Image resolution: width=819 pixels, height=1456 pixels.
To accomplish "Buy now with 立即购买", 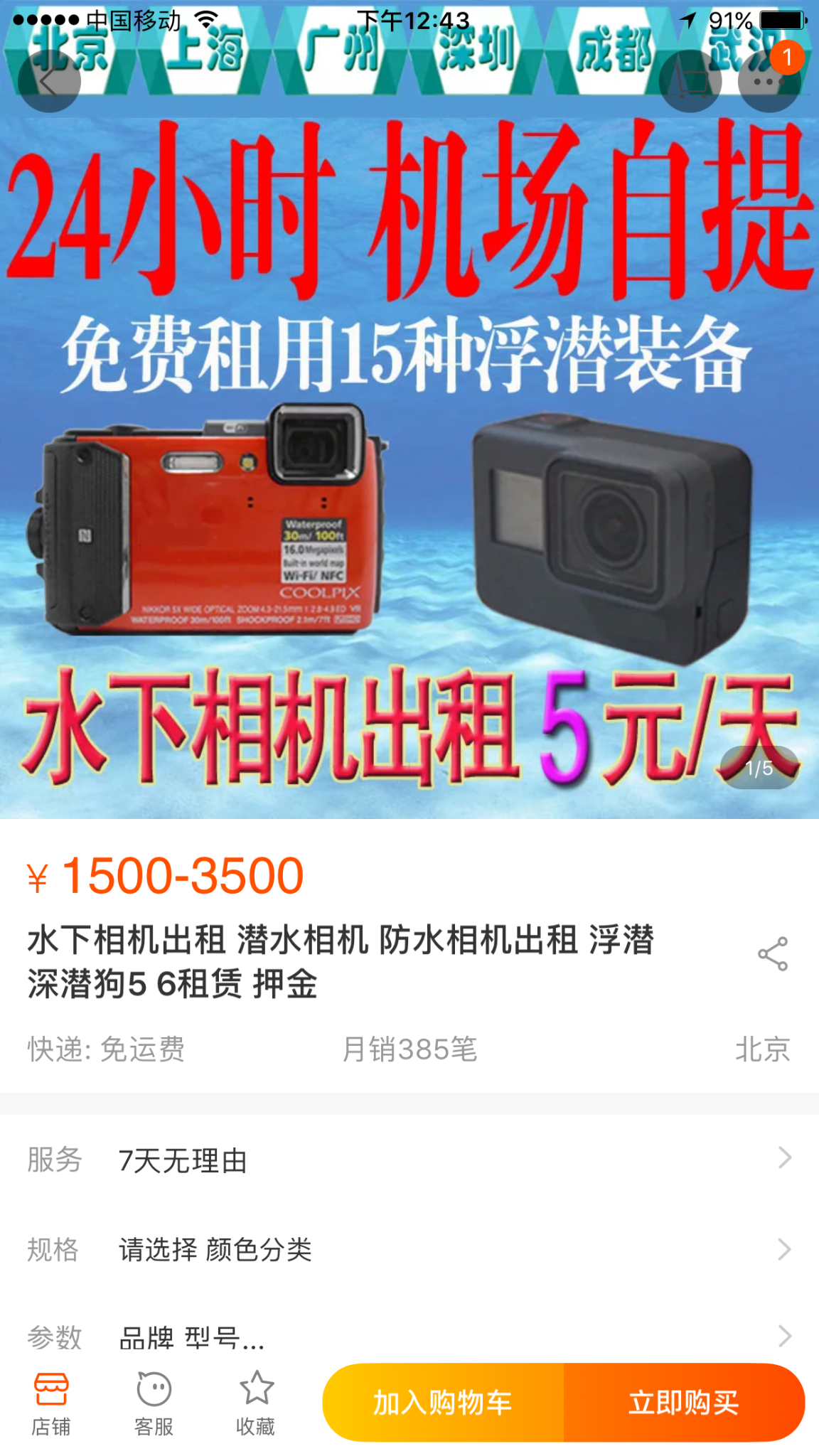I will click(683, 1403).
